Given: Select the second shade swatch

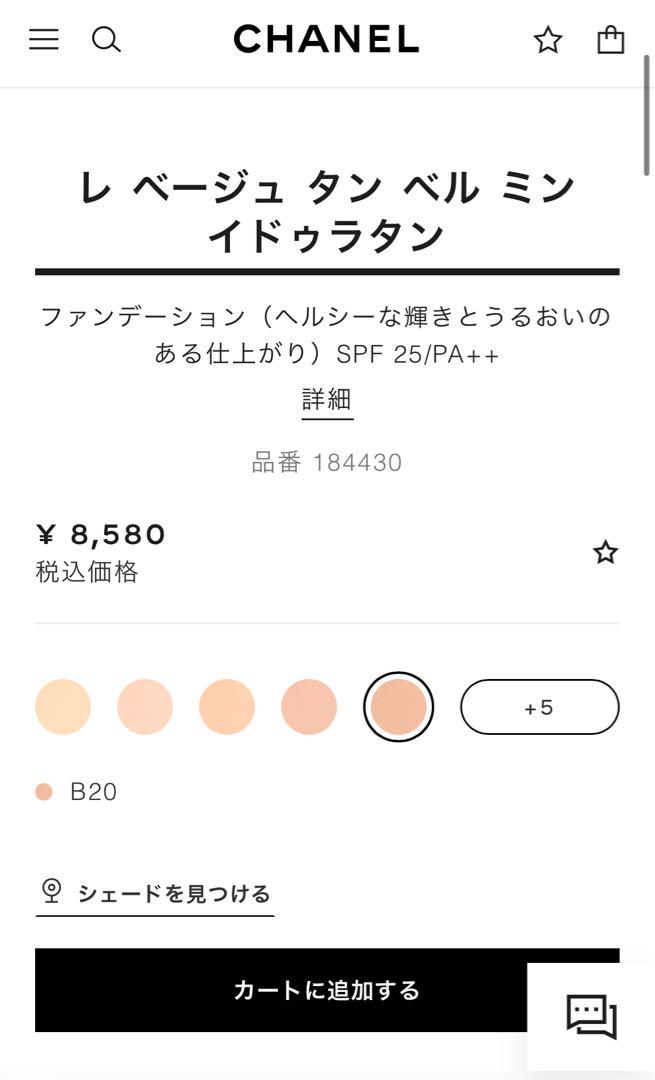Looking at the screenshot, I should 145,707.
